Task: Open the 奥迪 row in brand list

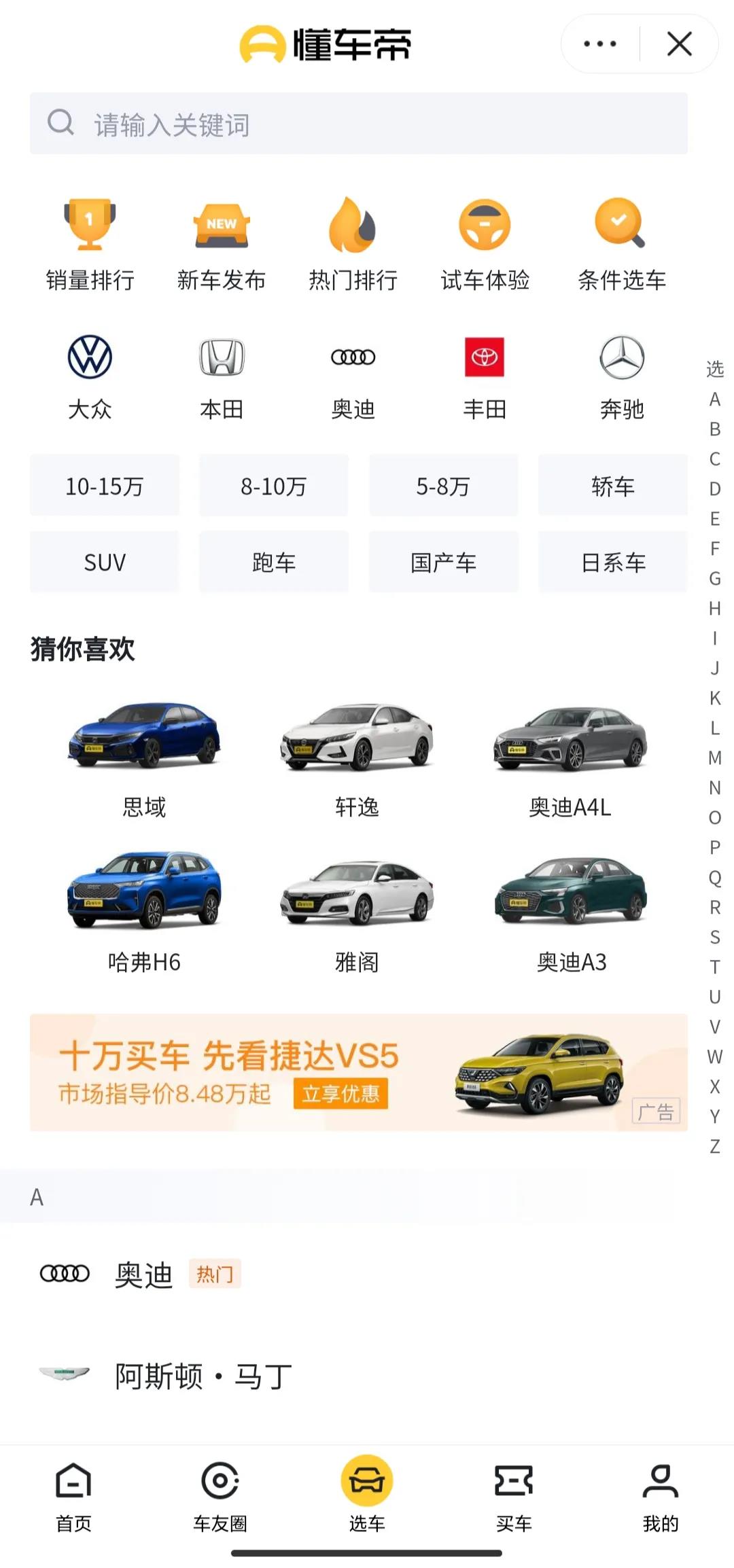Action: [x=143, y=1275]
